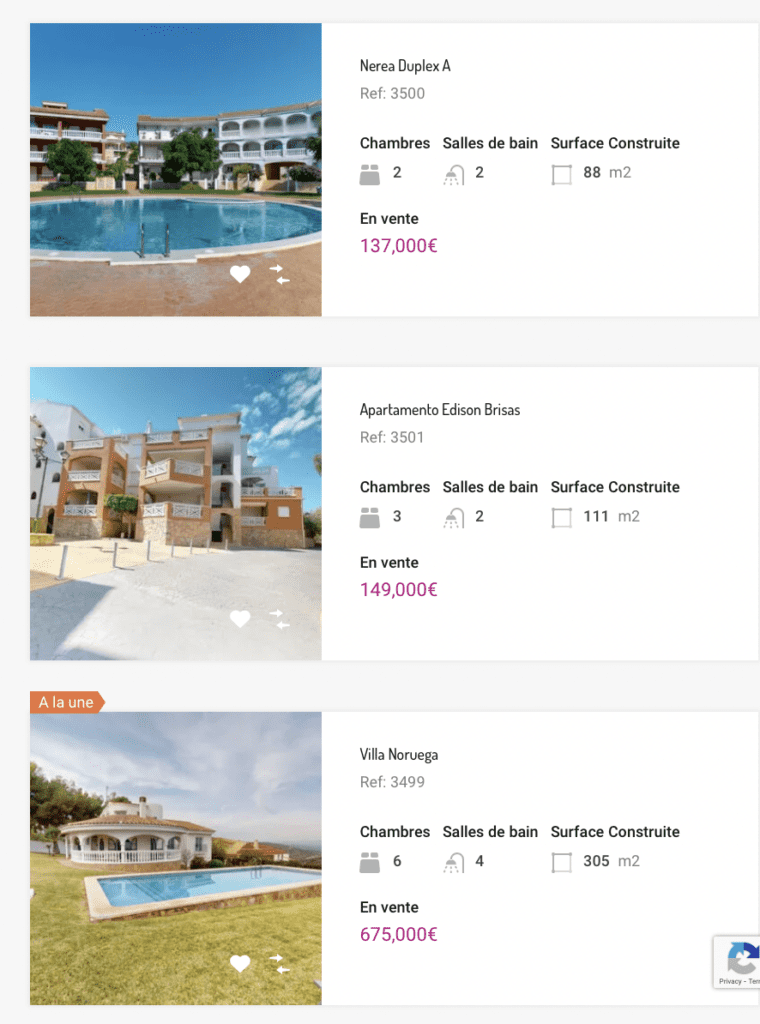Screen dimensions: 760x1024
Task: Open Nerea Duplex A listing title
Action: [405, 66]
